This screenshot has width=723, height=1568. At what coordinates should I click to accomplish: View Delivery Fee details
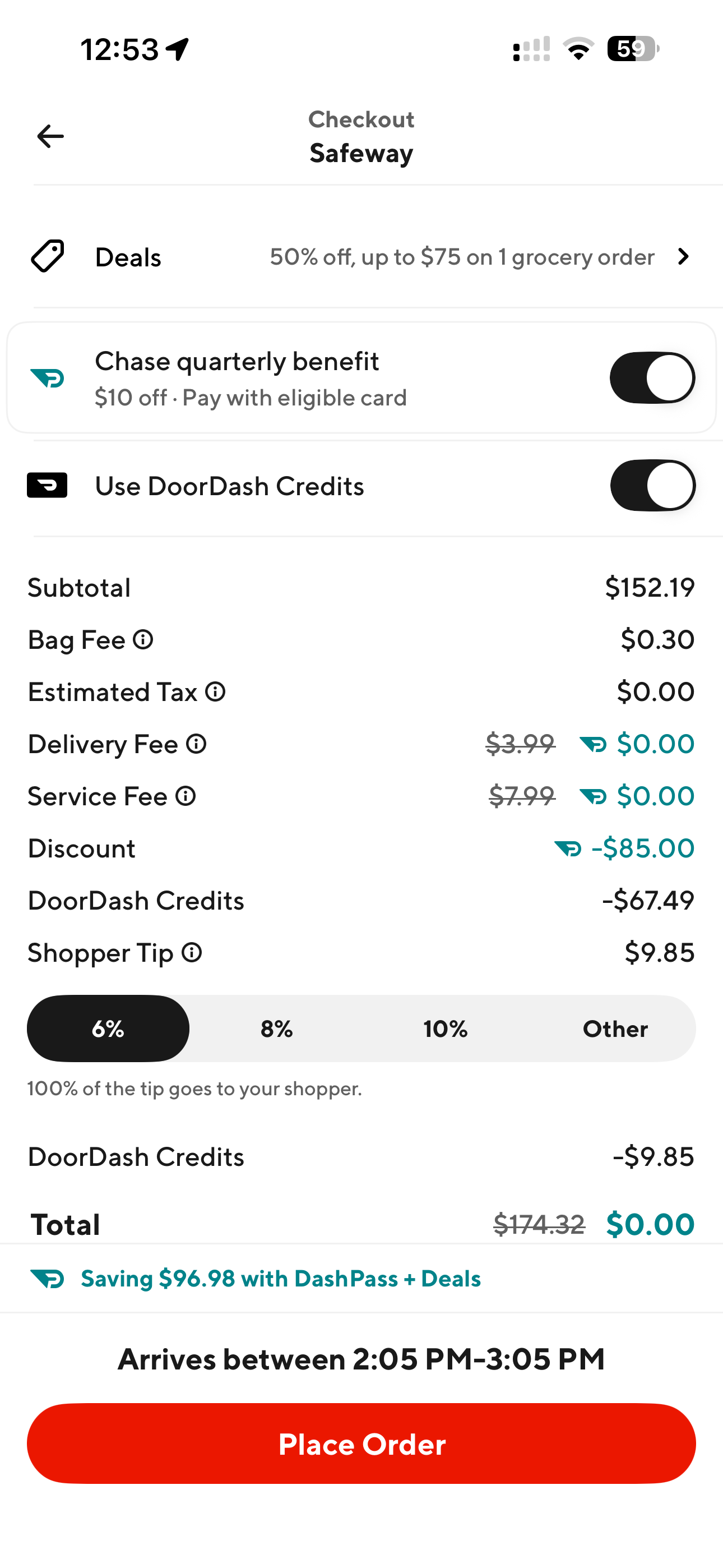click(x=197, y=744)
